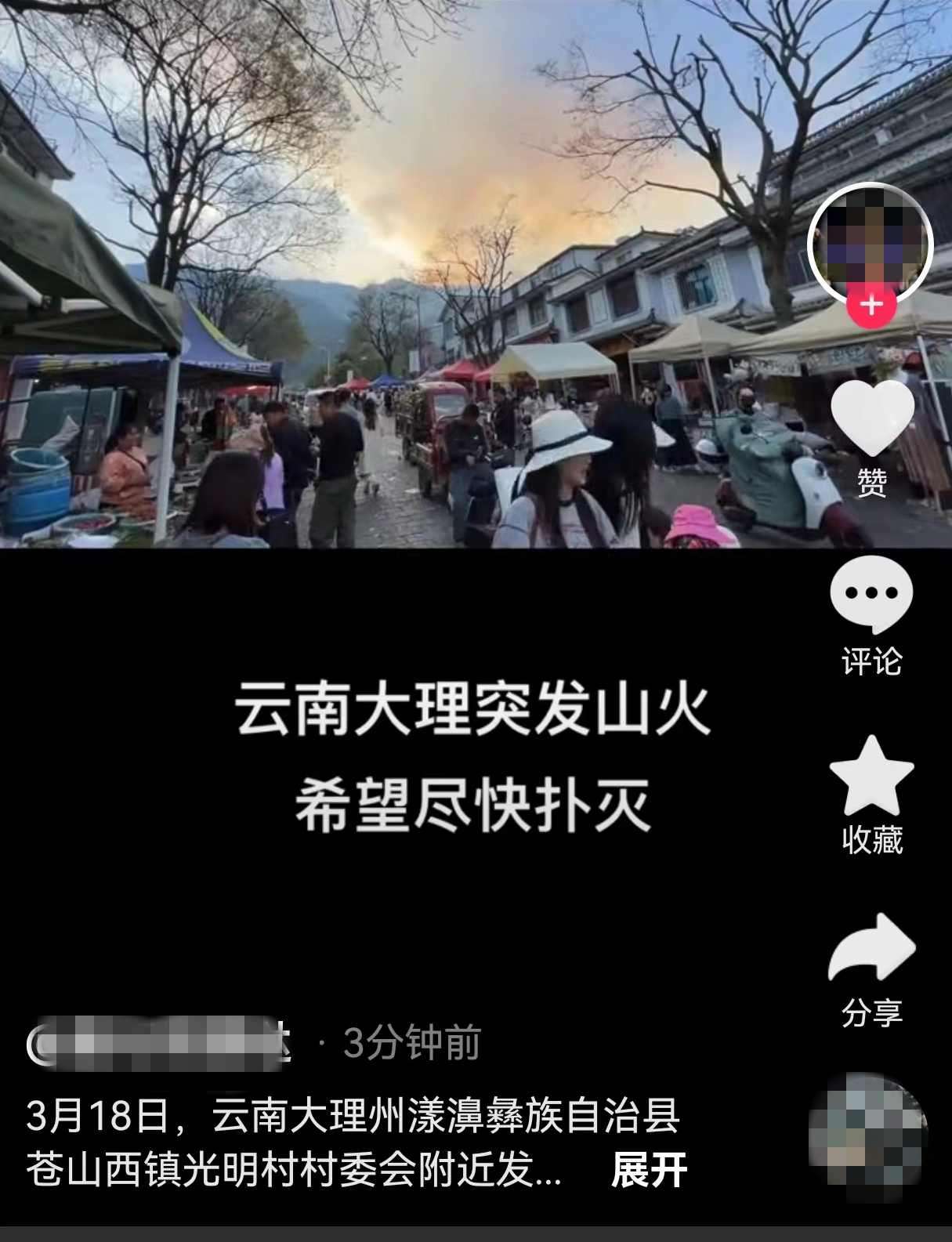Follow the creator via red plus button
952x1242 pixels.
tap(871, 305)
